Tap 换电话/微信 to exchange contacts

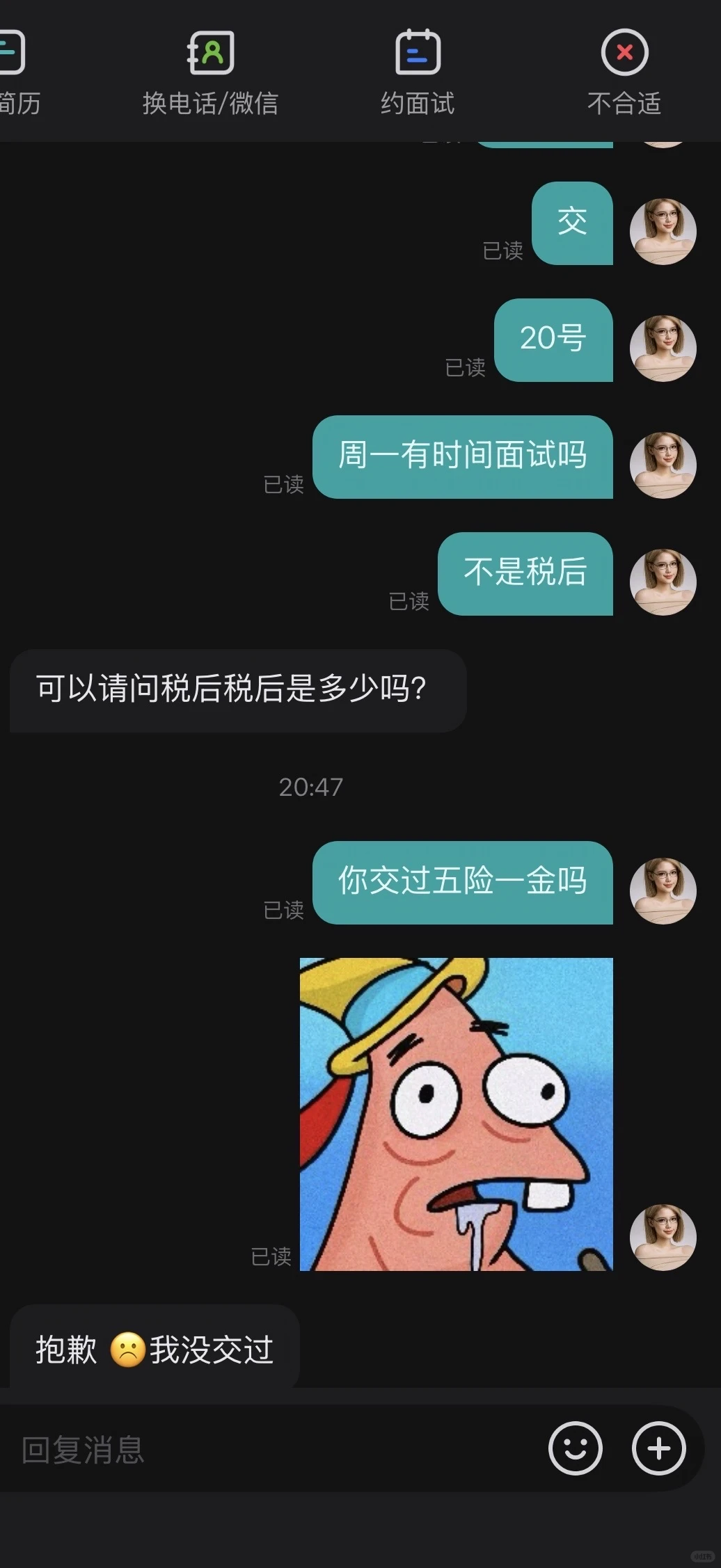click(x=210, y=73)
